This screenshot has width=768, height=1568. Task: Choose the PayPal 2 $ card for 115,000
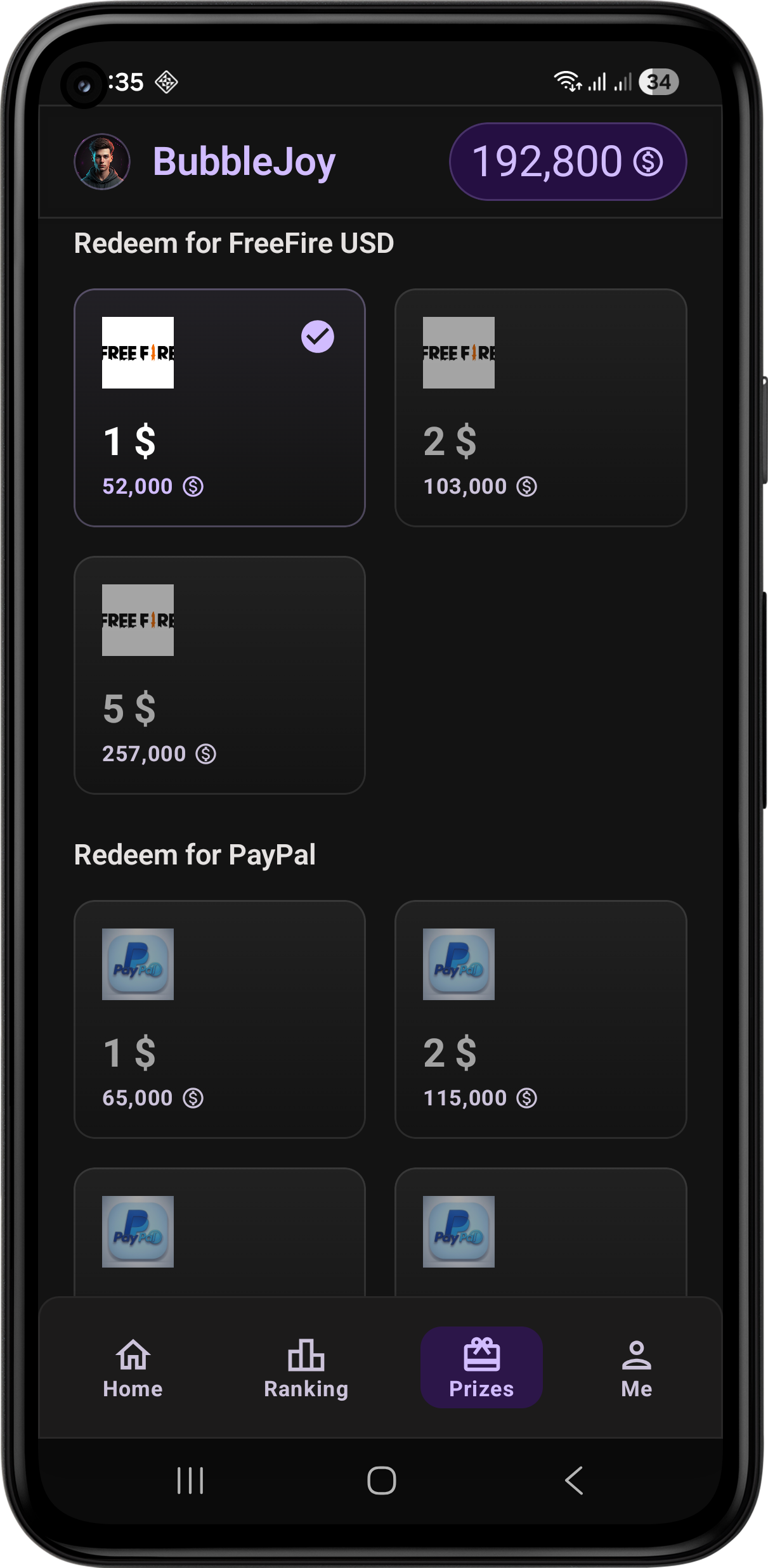[540, 1019]
